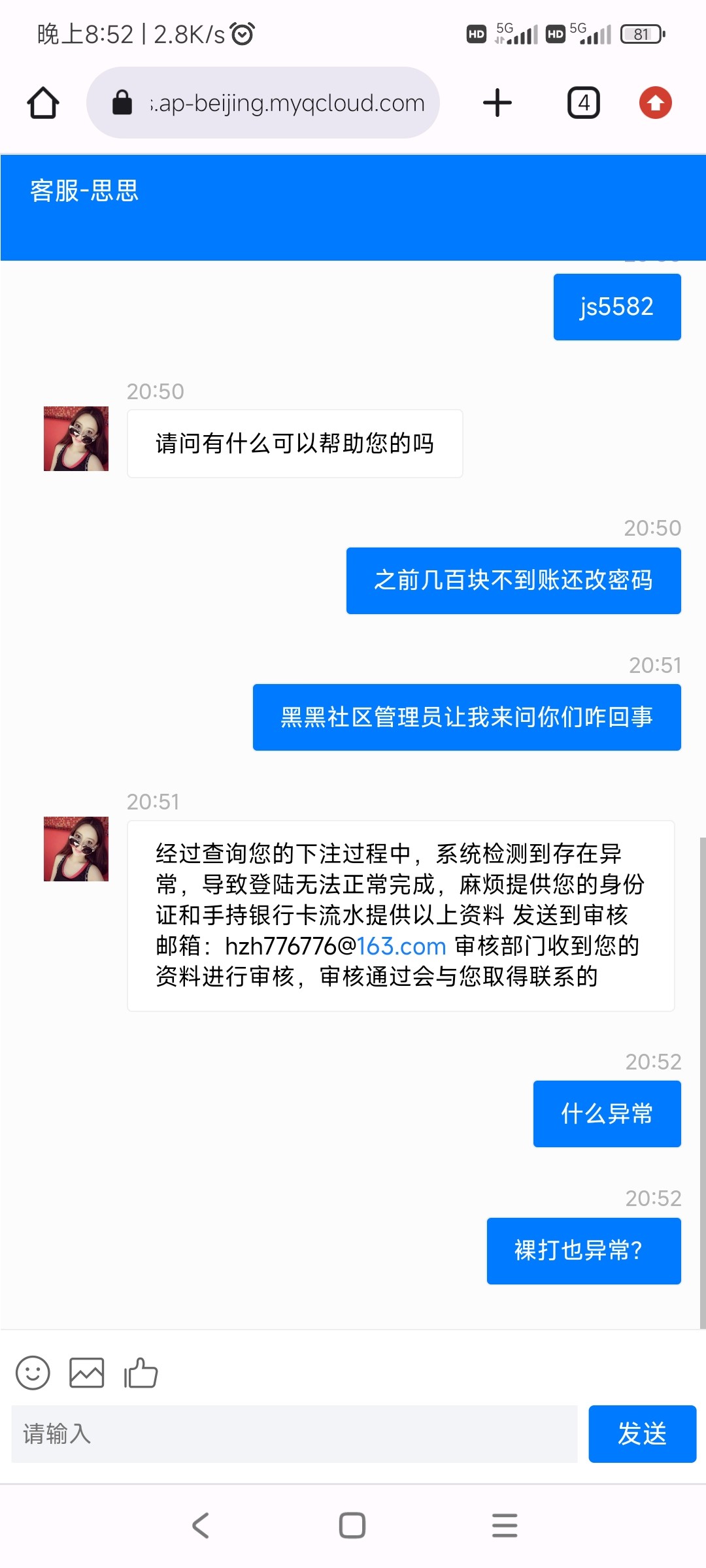Viewport: 706px width, 1568px height.
Task: Attach an image to the chat
Action: point(87,1373)
